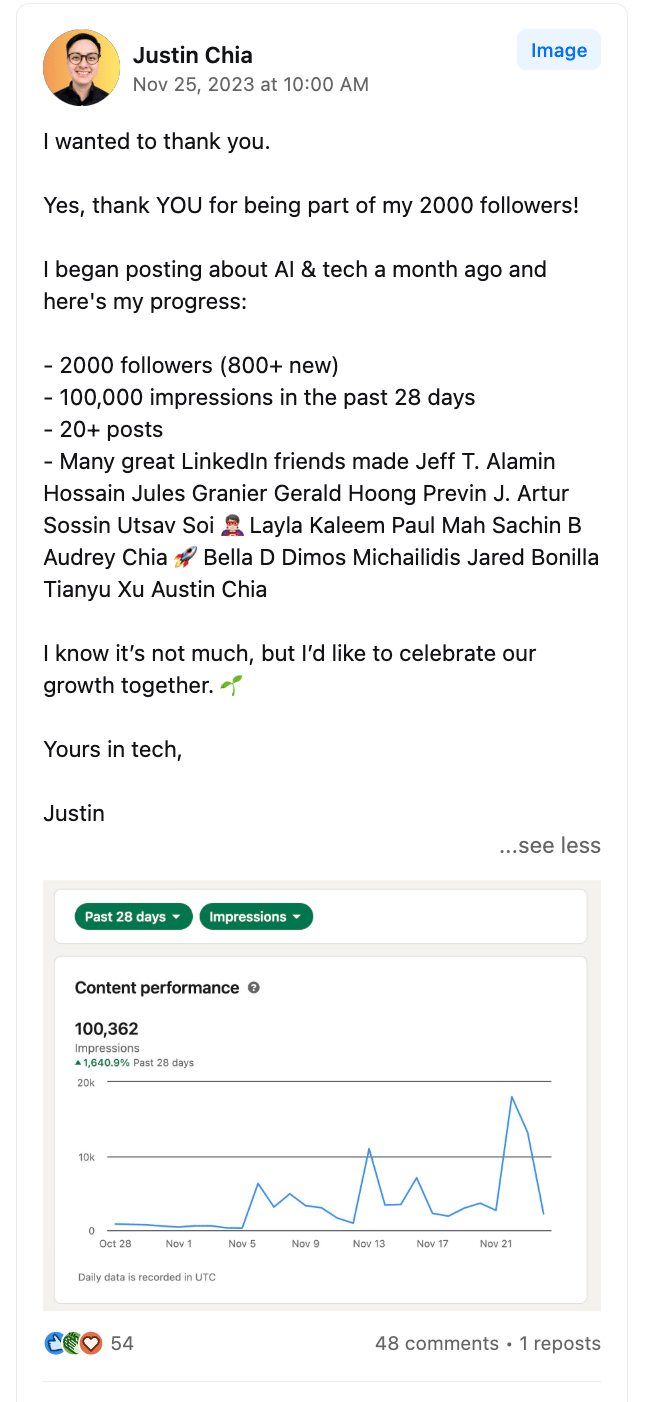View the 1 reposts
652x1402 pixels.
click(x=560, y=1343)
